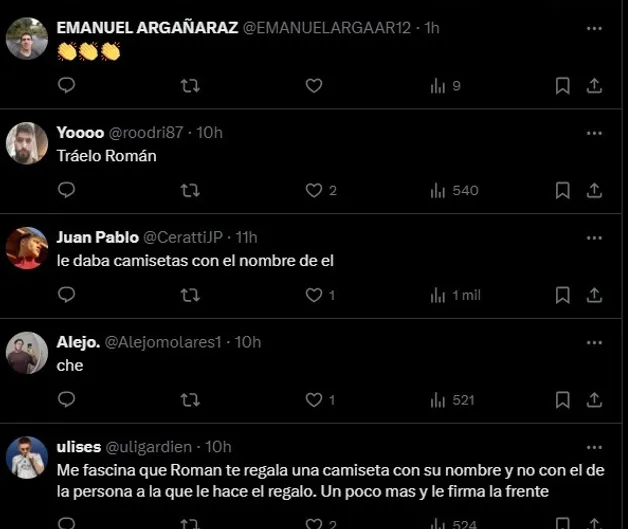Share Yoooo's 'Tráelo Román' tweet

[594, 190]
